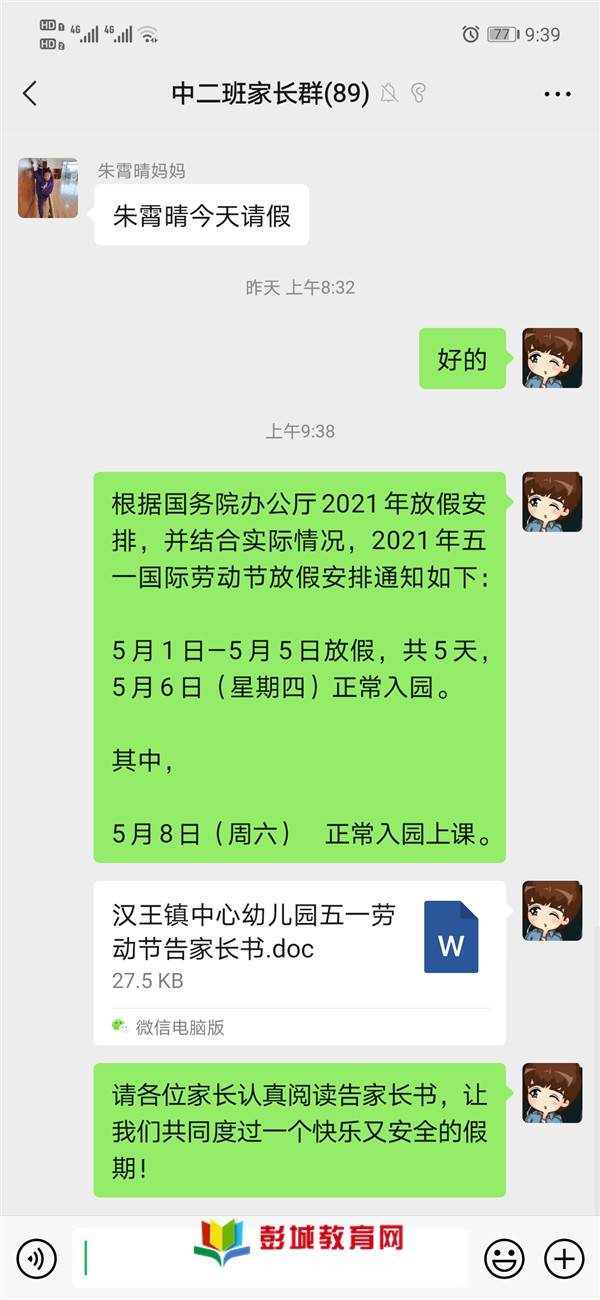
Task: Tap 朱霄晴妈妈's avatar
Action: [x=48, y=188]
